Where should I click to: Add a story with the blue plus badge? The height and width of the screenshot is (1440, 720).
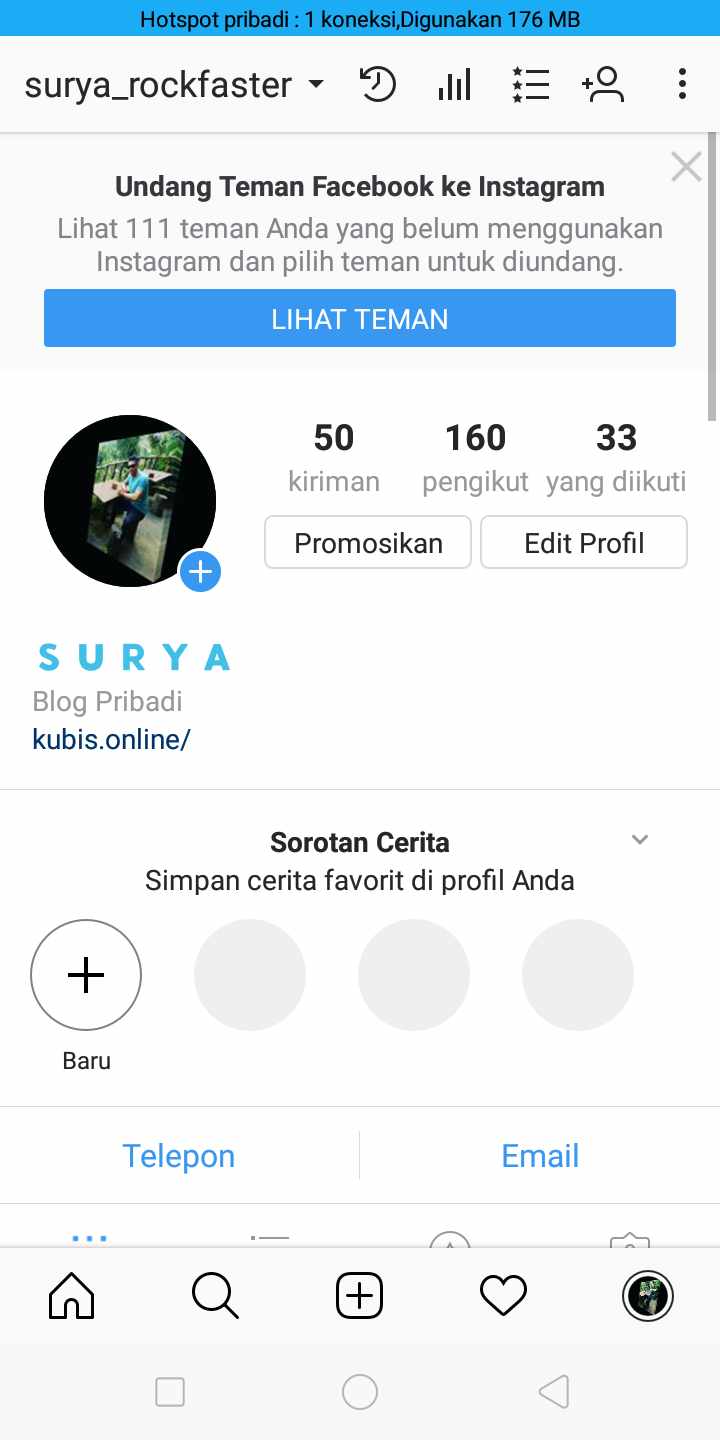200,571
